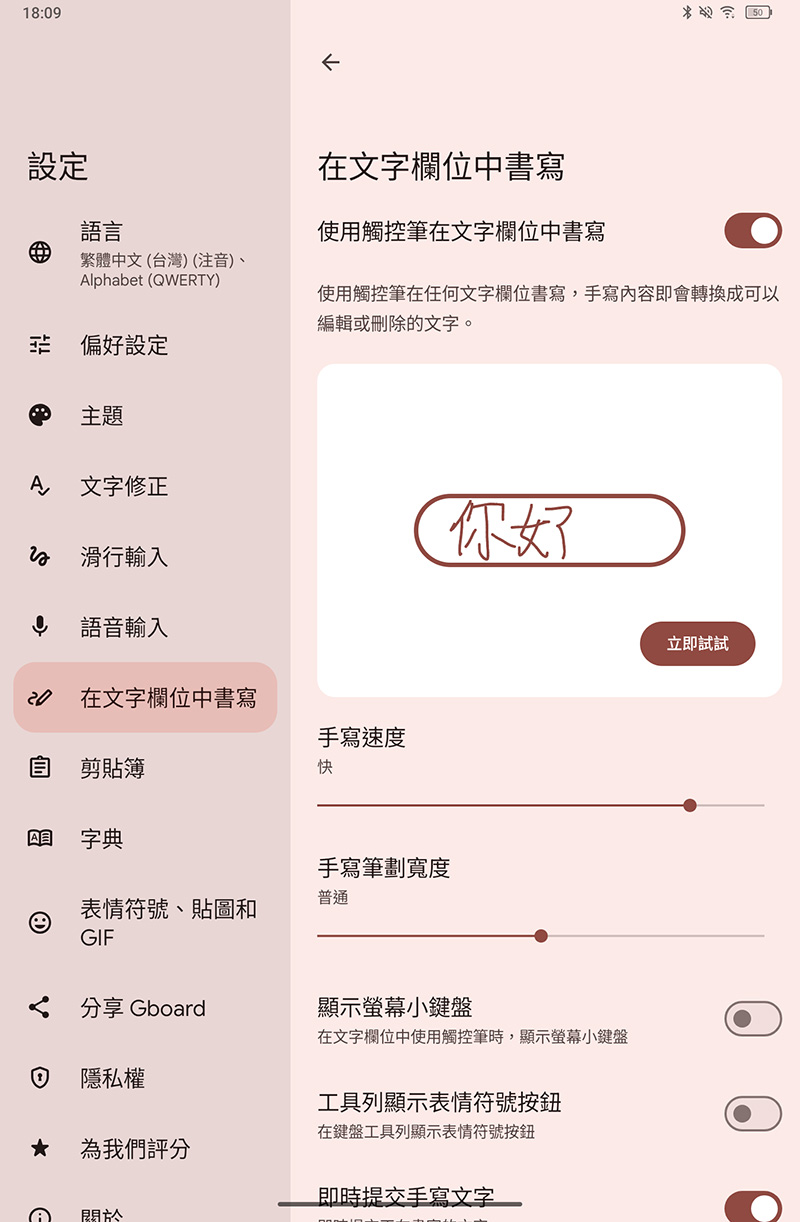
Task: Enable 顯示螢幕小鍵盤 switch
Action: [752, 1019]
